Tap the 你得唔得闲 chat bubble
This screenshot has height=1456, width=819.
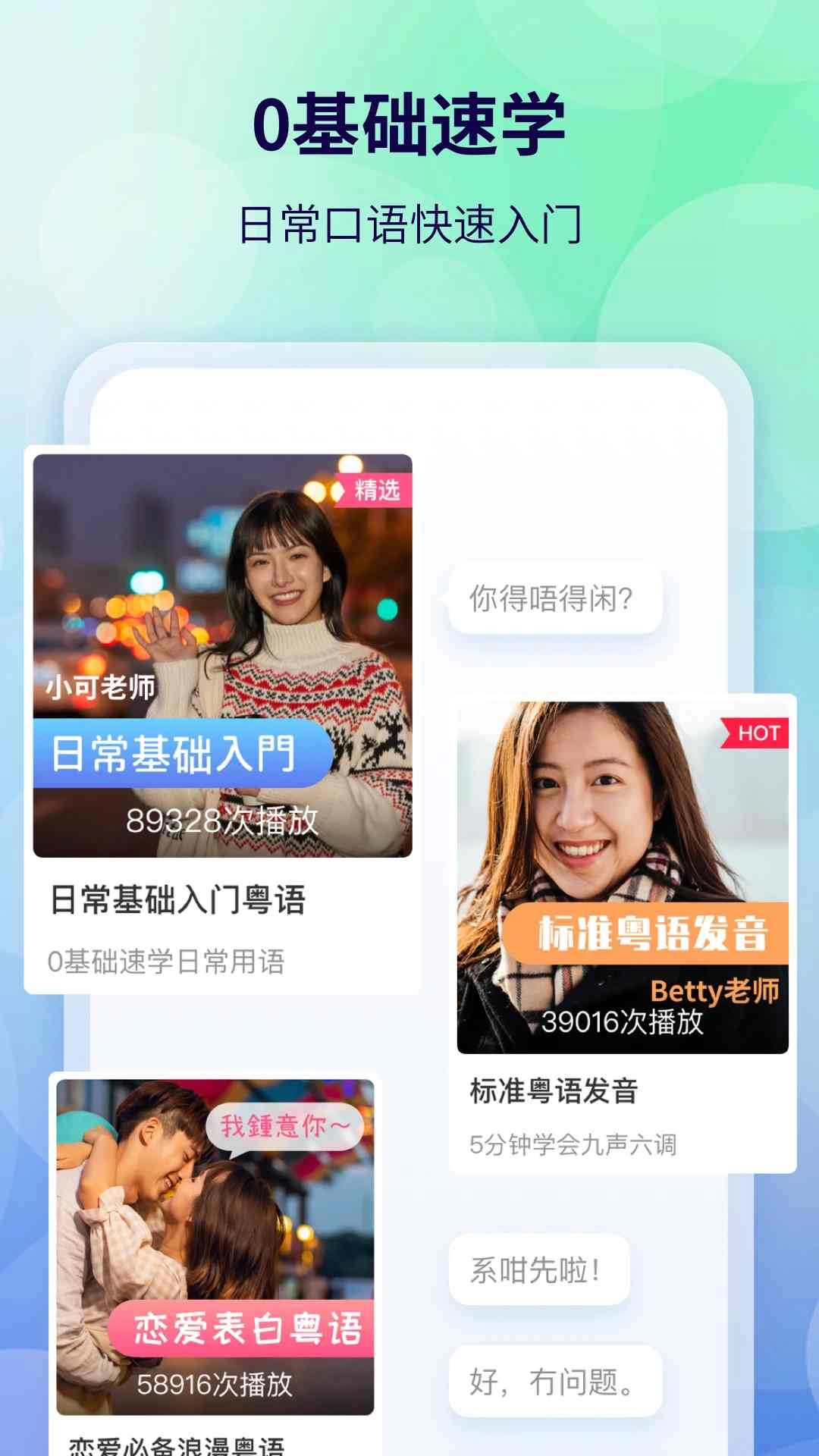tap(554, 598)
